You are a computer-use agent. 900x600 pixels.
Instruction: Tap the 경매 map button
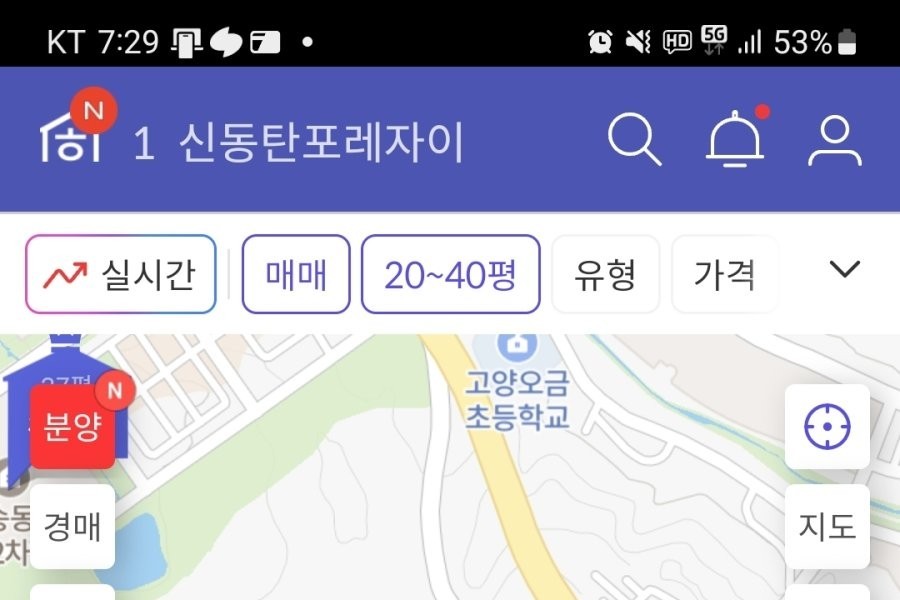pyautogui.click(x=72, y=526)
